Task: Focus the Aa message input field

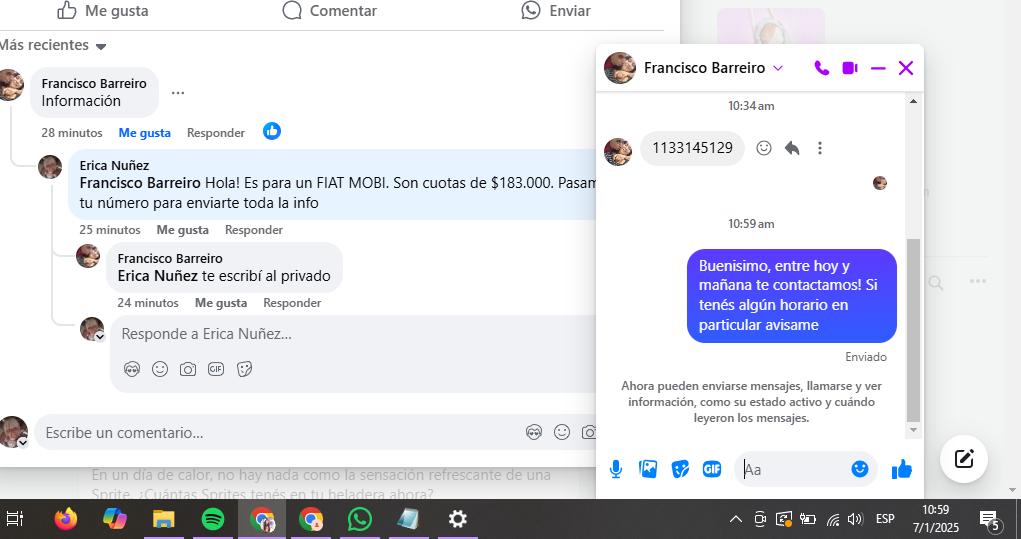Action: click(795, 469)
